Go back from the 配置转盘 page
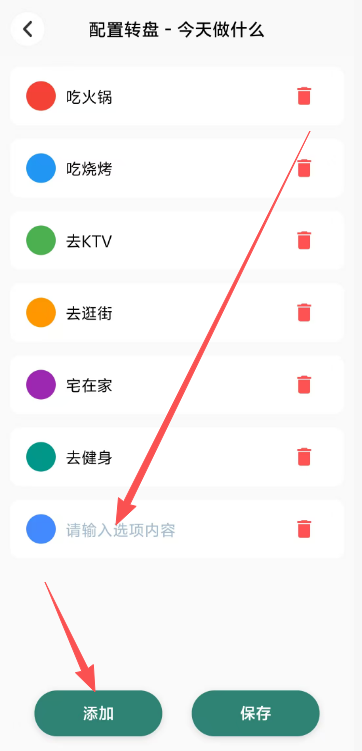The height and width of the screenshot is (751, 362). [x=28, y=29]
